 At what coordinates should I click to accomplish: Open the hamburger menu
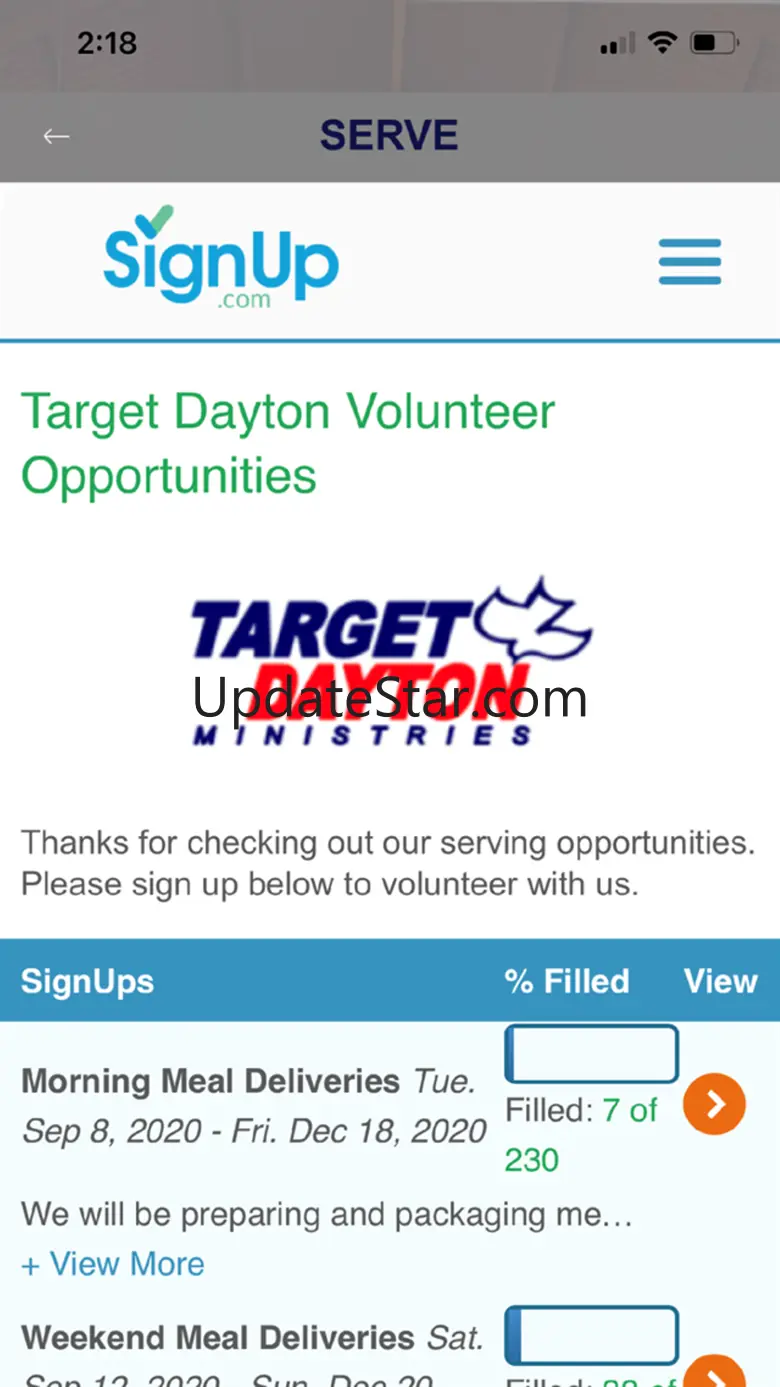pyautogui.click(x=689, y=262)
